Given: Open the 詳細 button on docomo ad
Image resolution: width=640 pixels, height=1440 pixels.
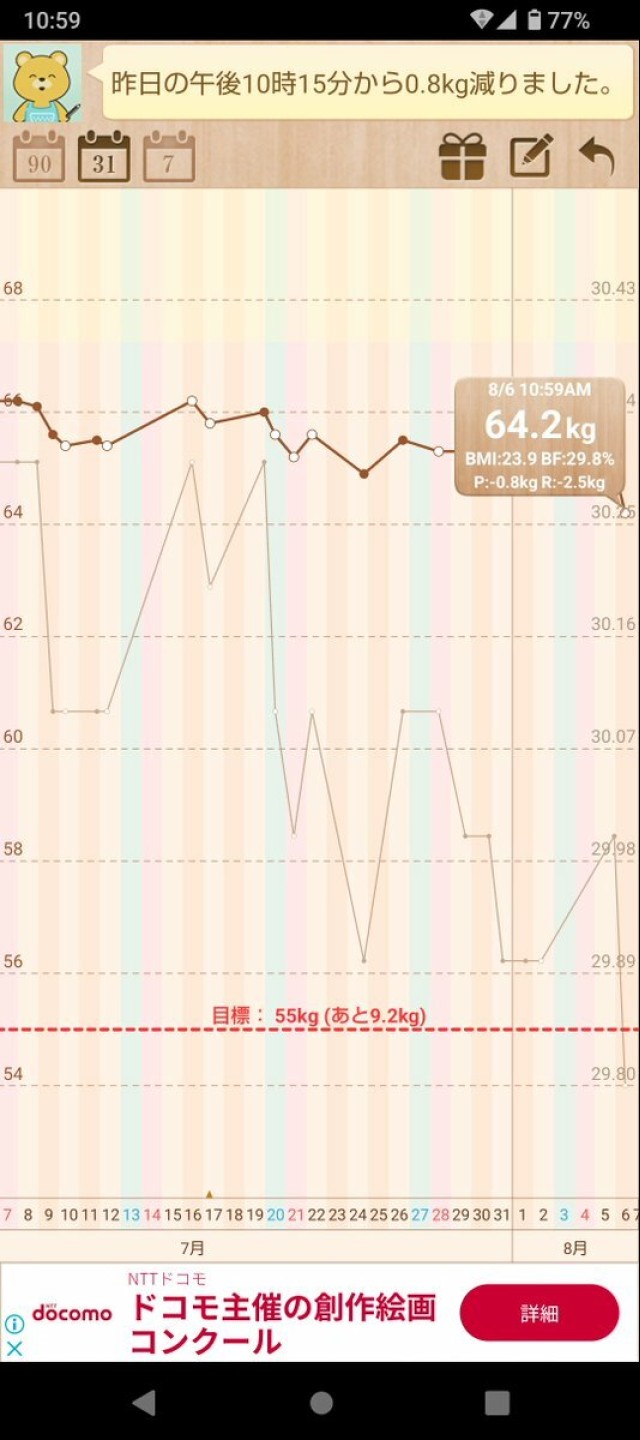Looking at the screenshot, I should click(x=539, y=1313).
